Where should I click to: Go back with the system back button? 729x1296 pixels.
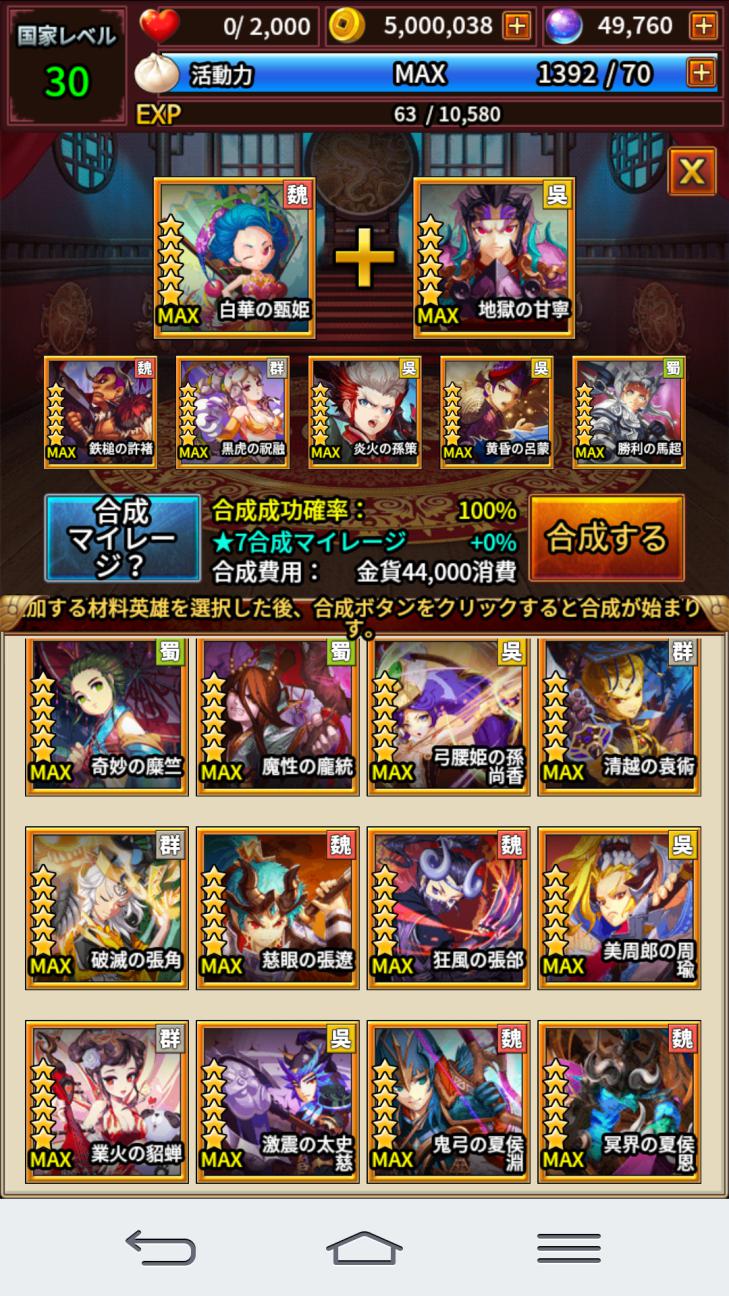click(x=160, y=1247)
